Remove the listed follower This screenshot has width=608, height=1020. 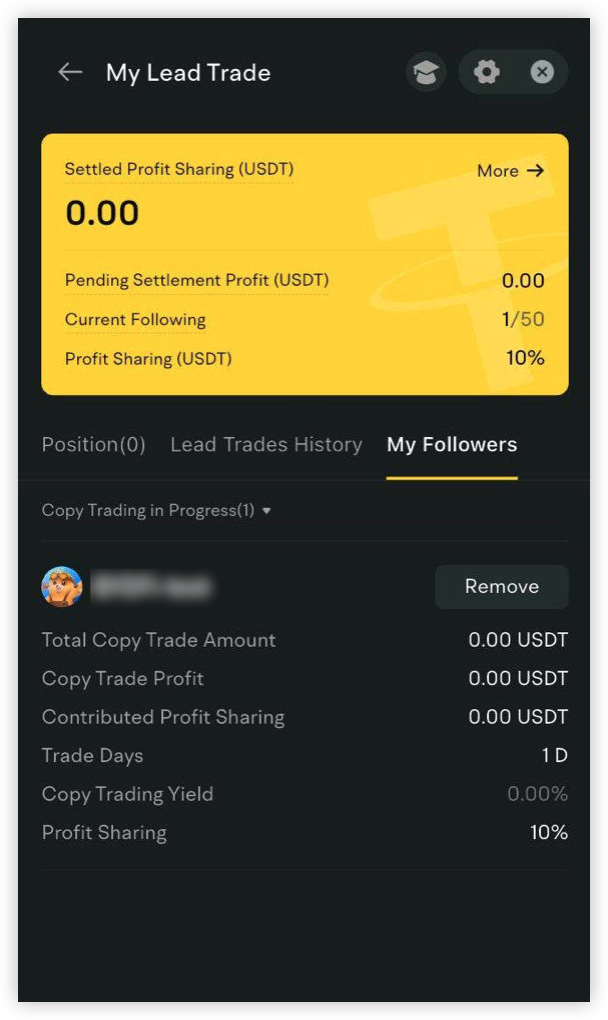coord(501,587)
